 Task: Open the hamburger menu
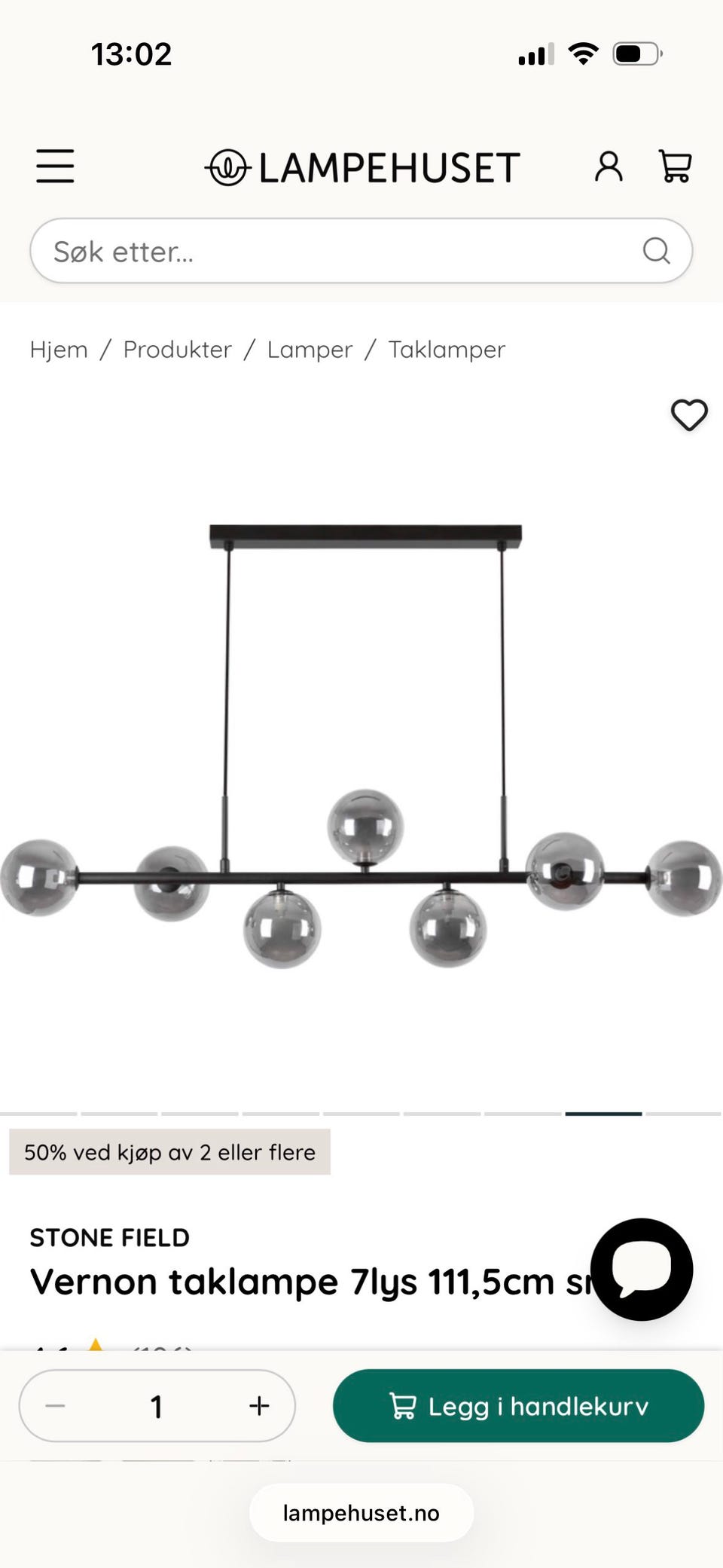pyautogui.click(x=55, y=166)
